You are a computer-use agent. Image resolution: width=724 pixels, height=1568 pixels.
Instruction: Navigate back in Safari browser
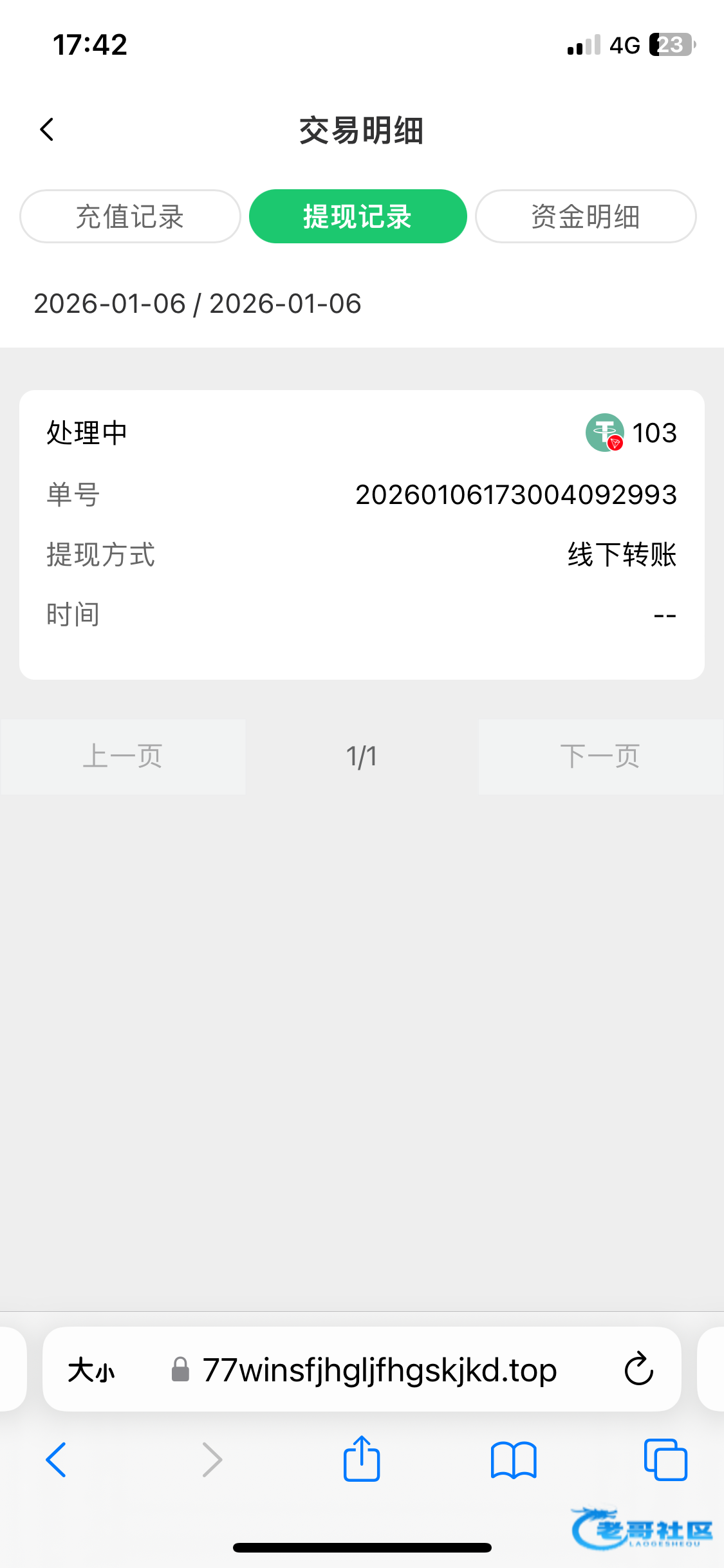tap(57, 1459)
